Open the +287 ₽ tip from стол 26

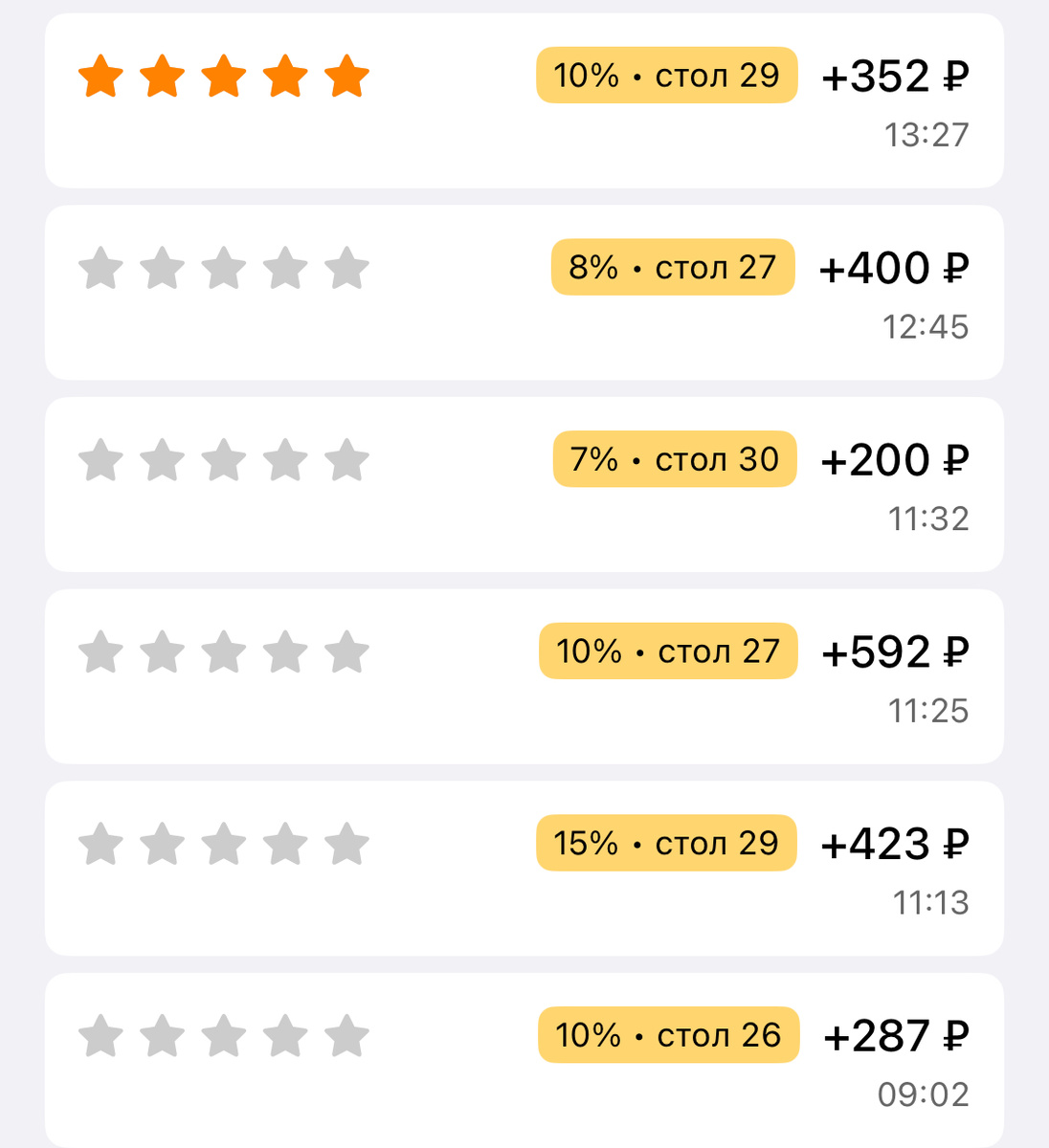pyautogui.click(x=524, y=1059)
